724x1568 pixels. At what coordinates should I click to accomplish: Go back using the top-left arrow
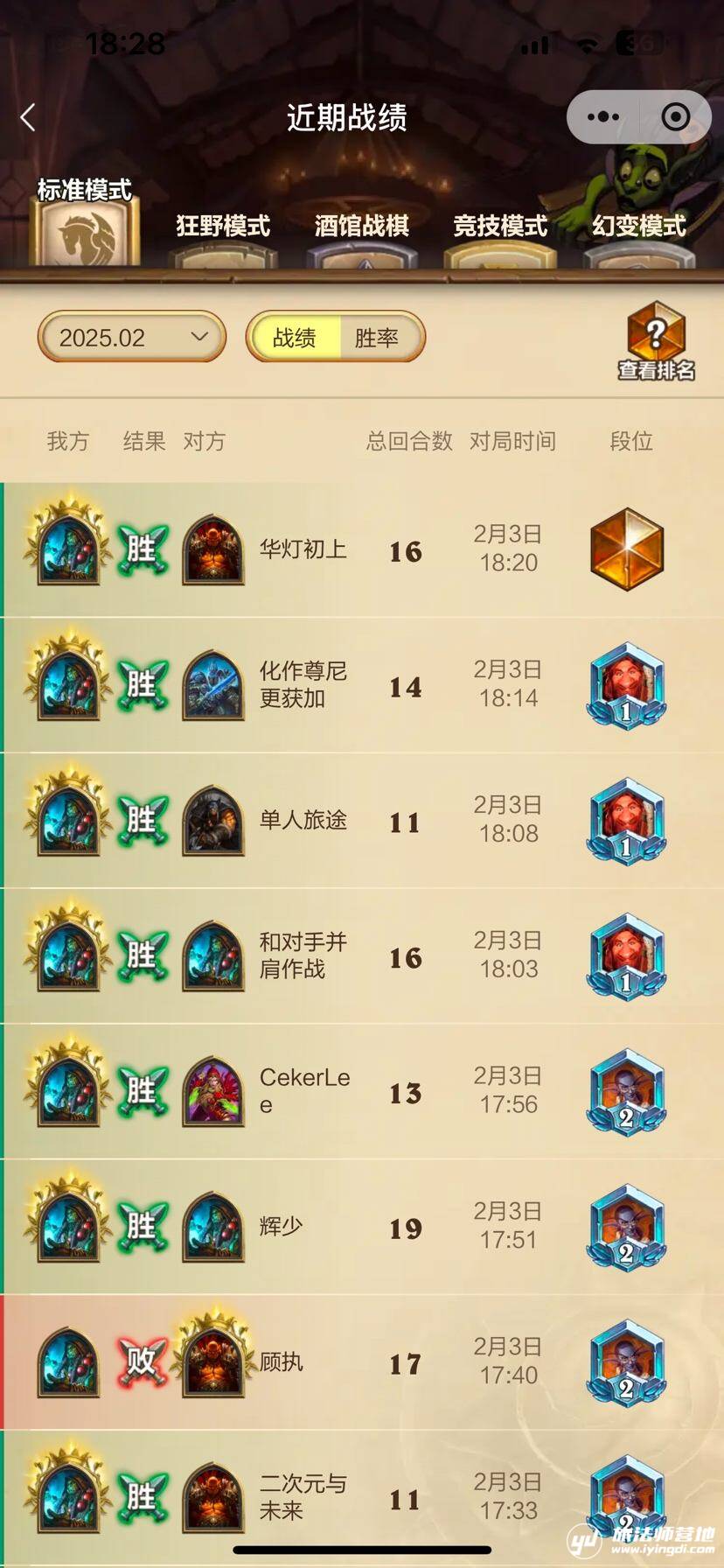(x=28, y=117)
